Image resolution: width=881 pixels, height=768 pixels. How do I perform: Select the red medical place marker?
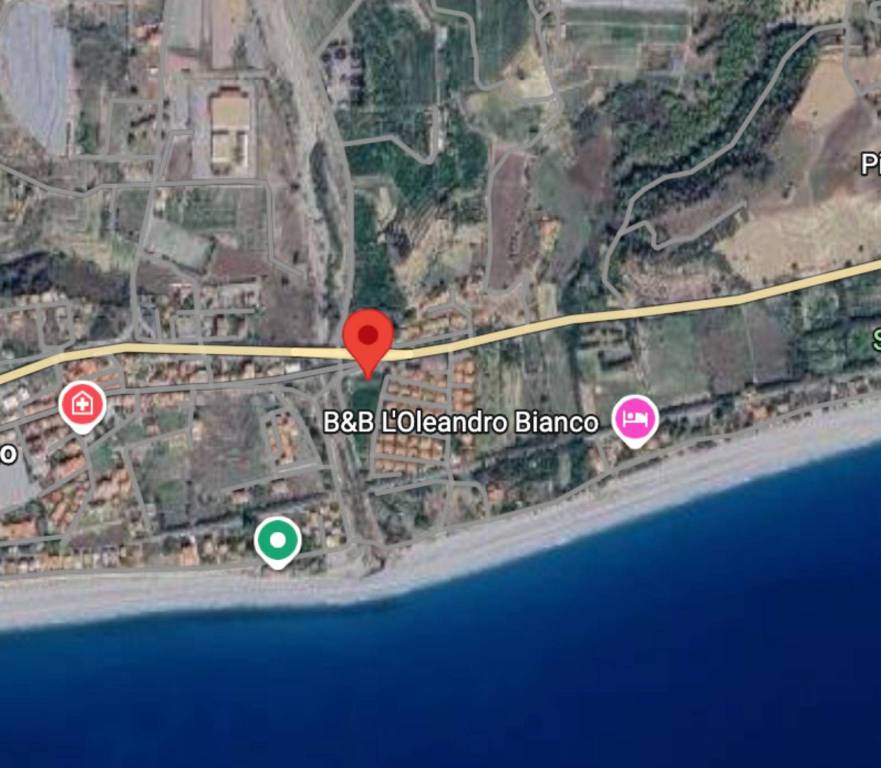coord(82,406)
